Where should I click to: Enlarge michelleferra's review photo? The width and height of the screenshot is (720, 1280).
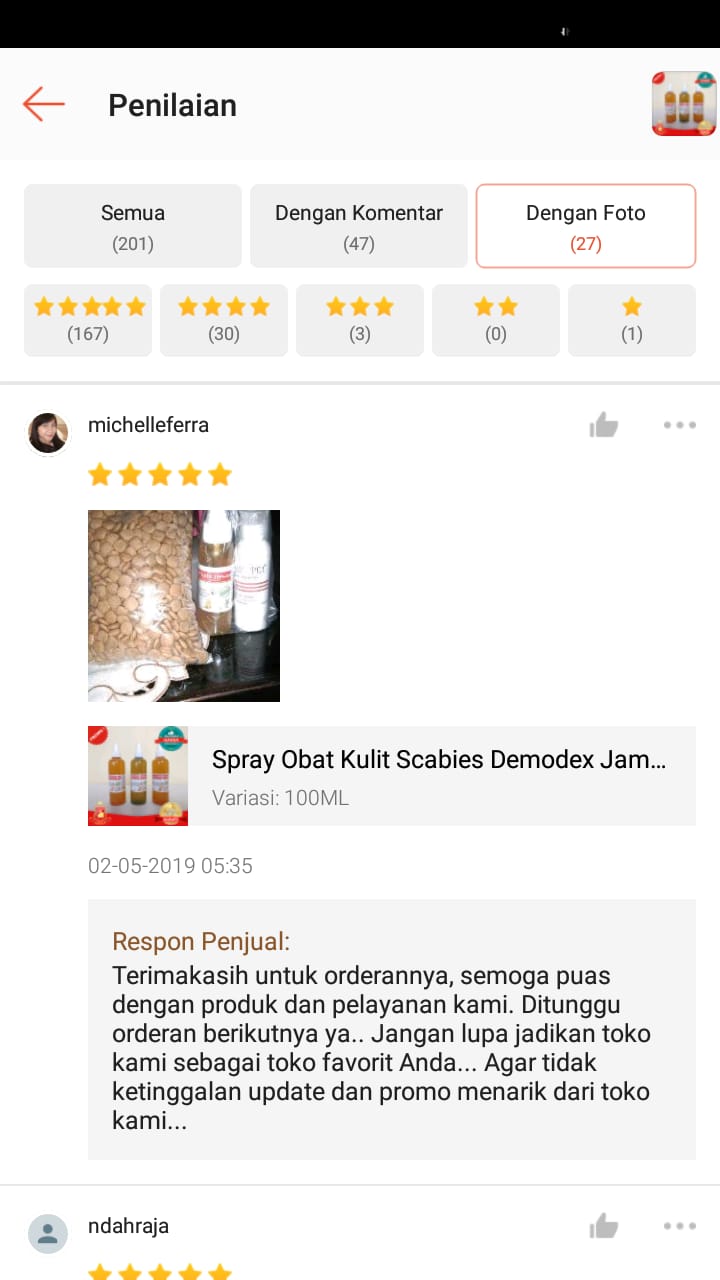point(184,606)
